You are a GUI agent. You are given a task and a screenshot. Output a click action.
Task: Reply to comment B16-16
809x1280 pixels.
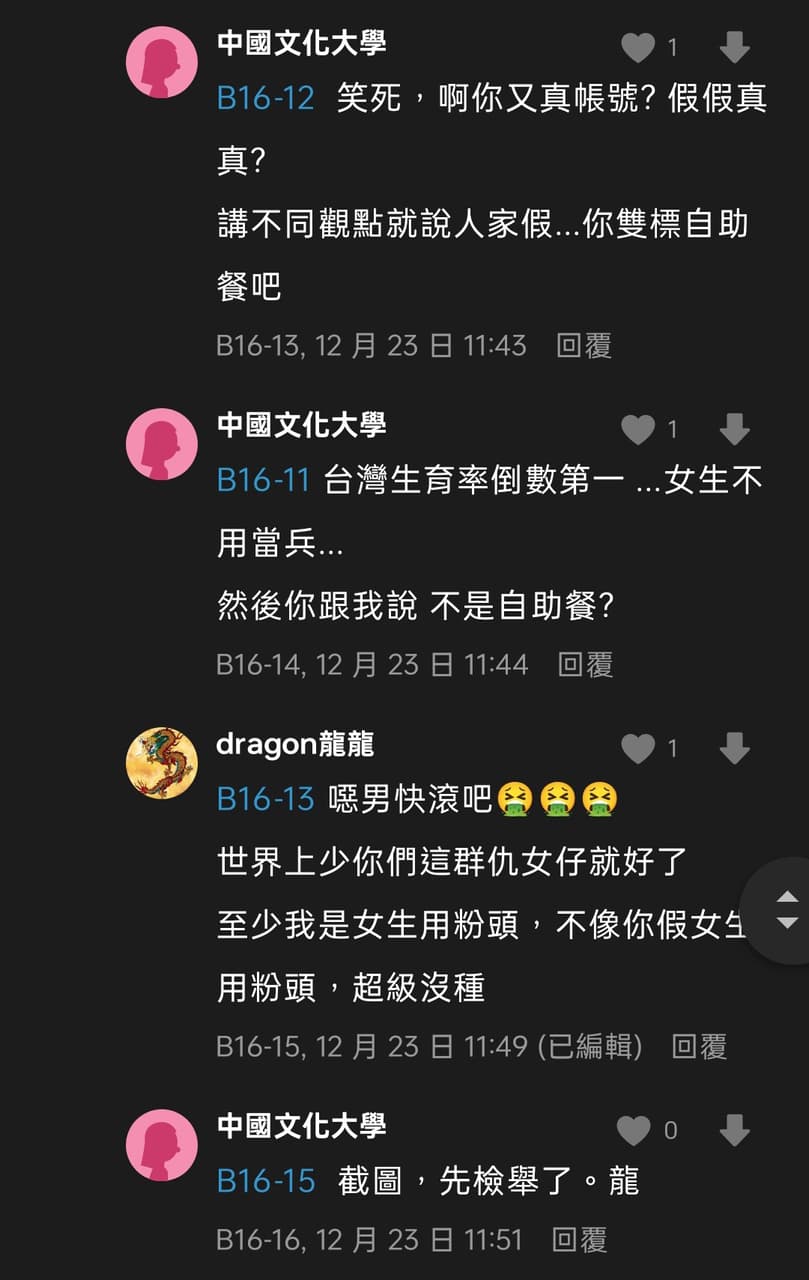[x=579, y=1241]
